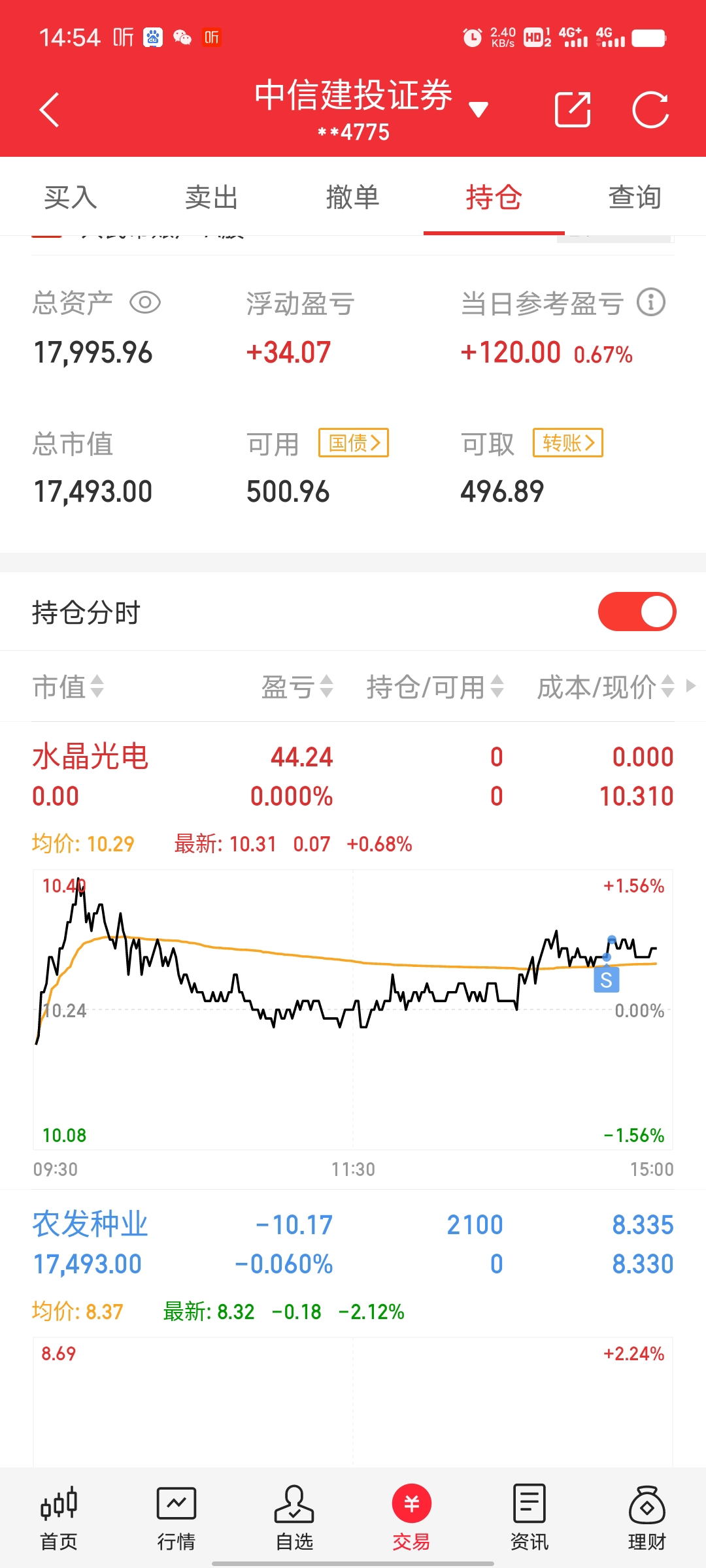Sort holdings by 市值
This screenshot has height=1568, width=706.
[x=69, y=687]
